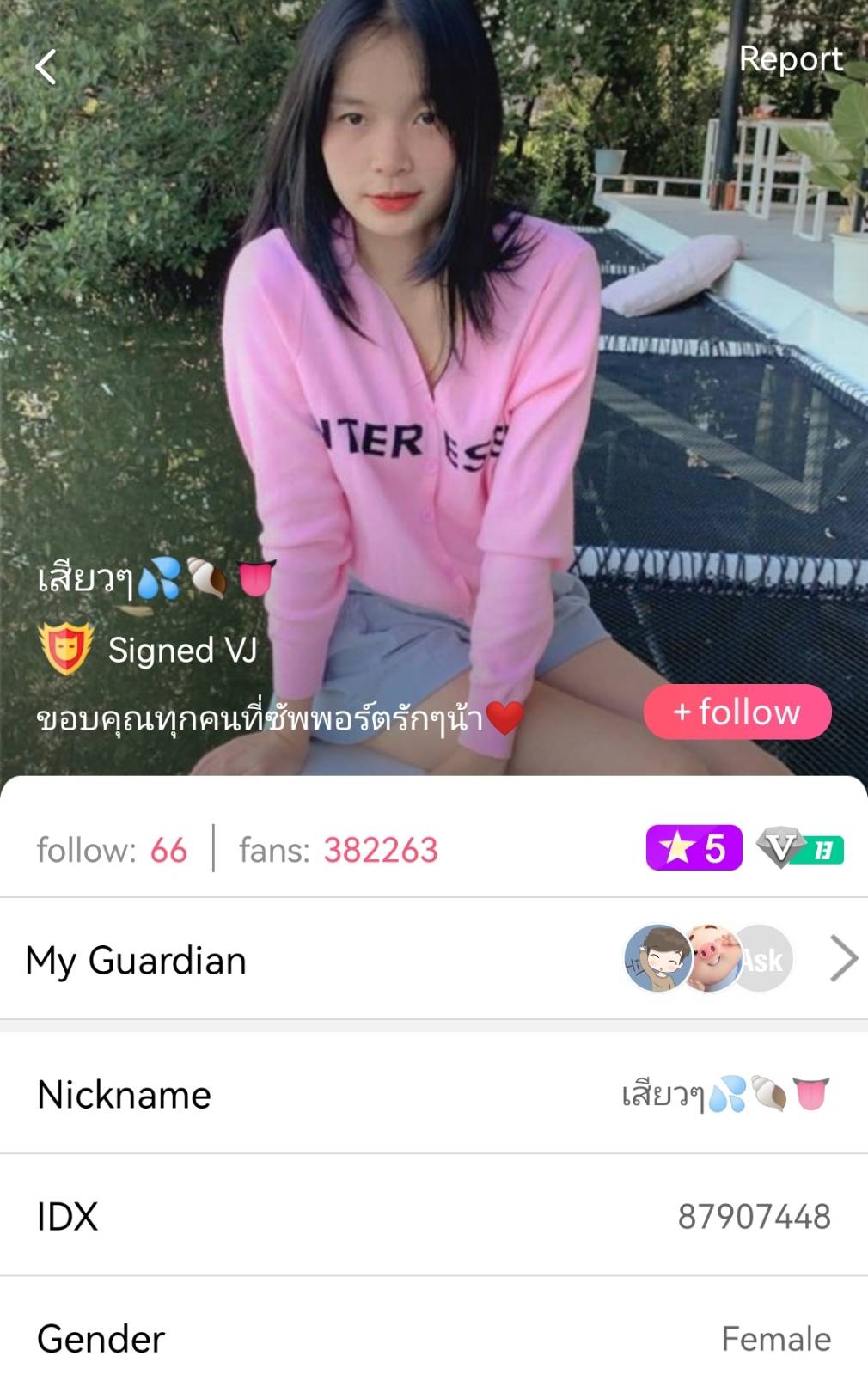Report this profile
The width and height of the screenshot is (868, 1393).
pyautogui.click(x=790, y=58)
